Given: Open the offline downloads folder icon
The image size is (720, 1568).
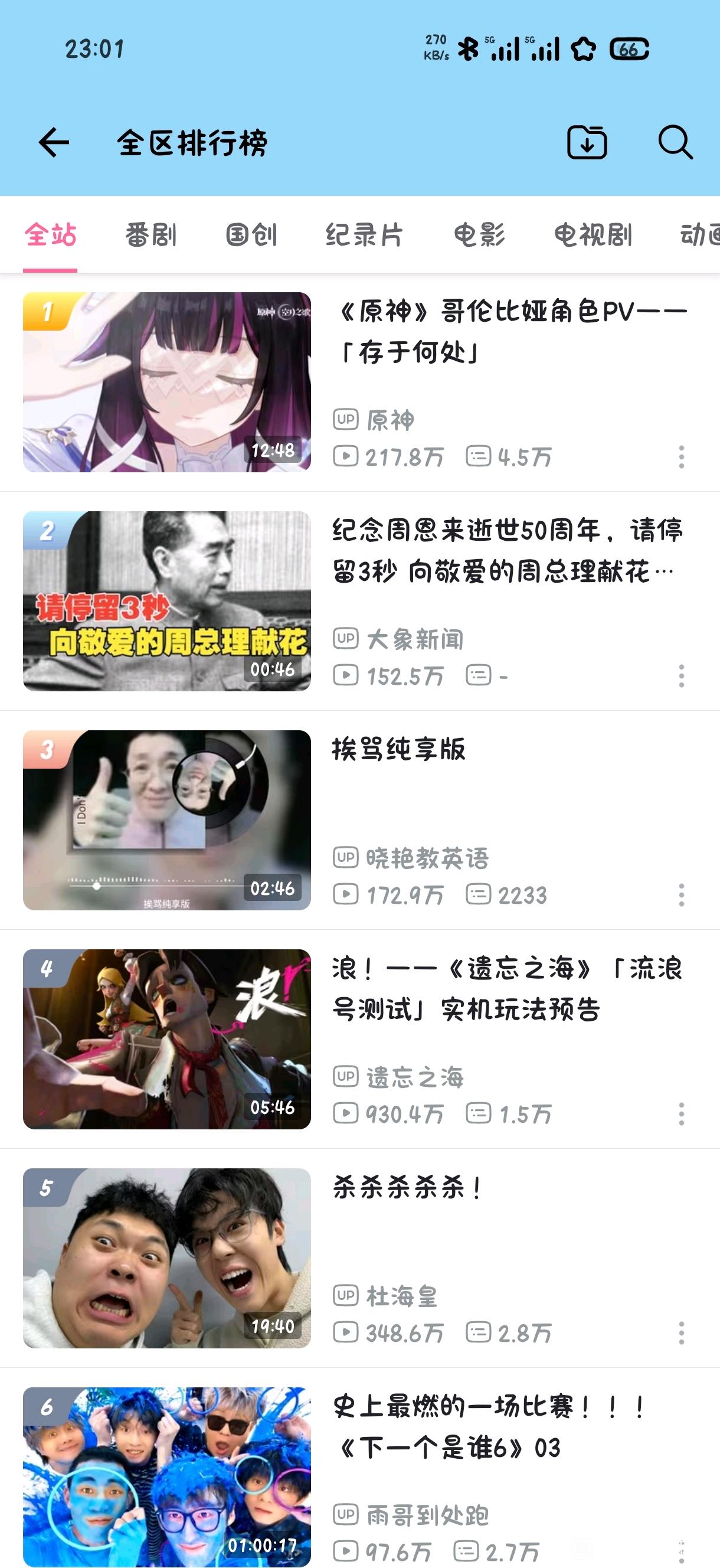Looking at the screenshot, I should point(587,142).
